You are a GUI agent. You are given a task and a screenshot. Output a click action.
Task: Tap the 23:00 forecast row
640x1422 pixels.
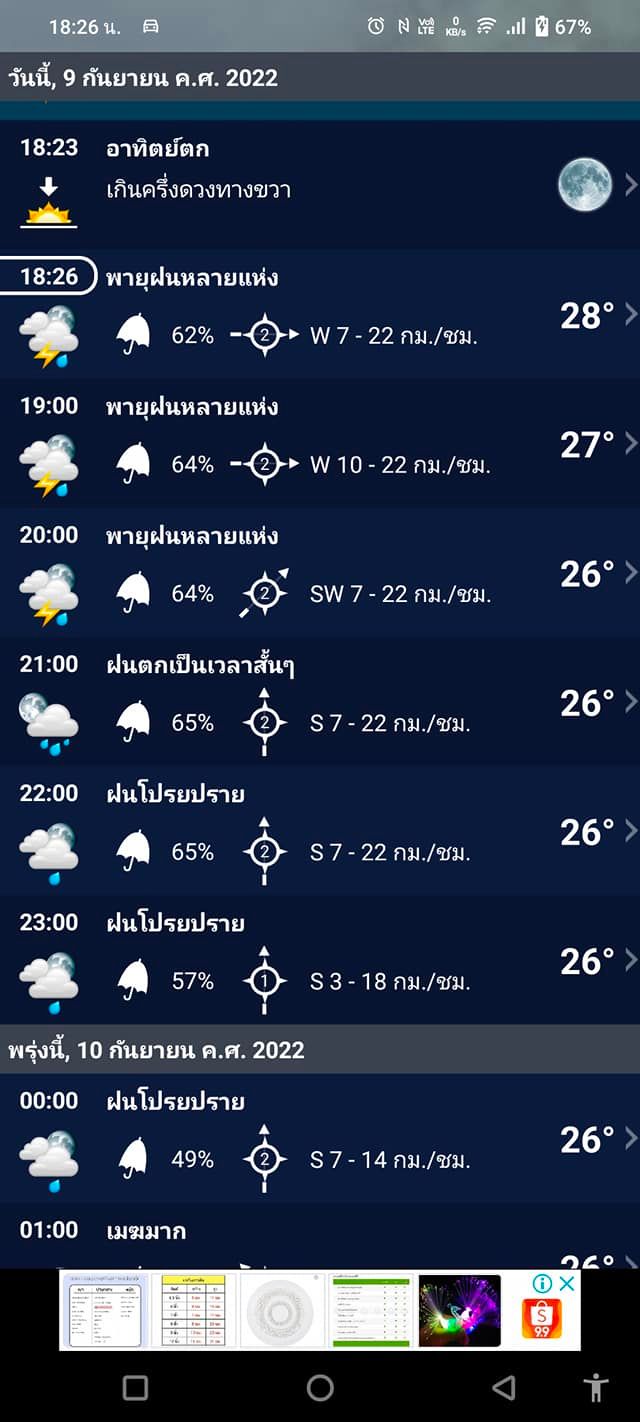pyautogui.click(x=320, y=959)
